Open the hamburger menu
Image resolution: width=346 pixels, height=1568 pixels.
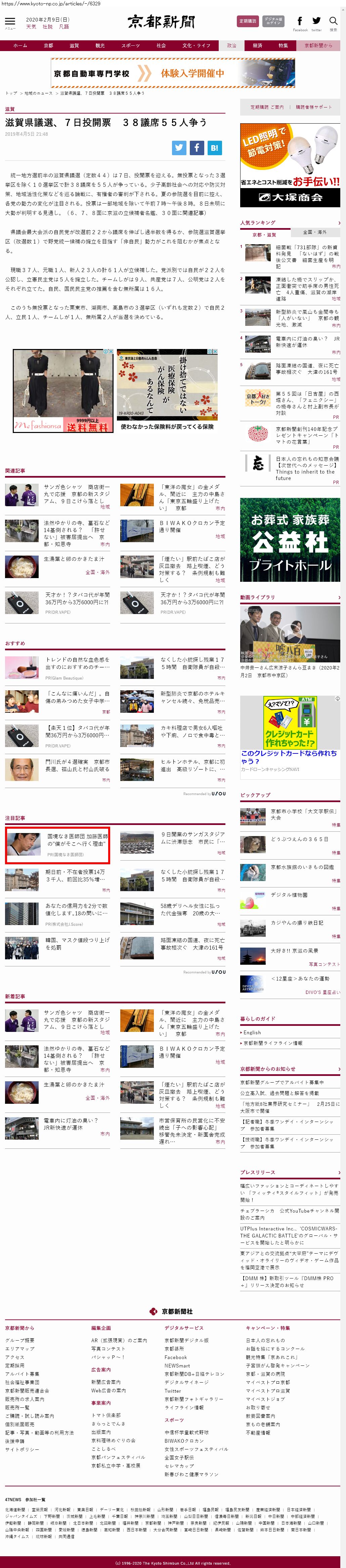[10, 23]
